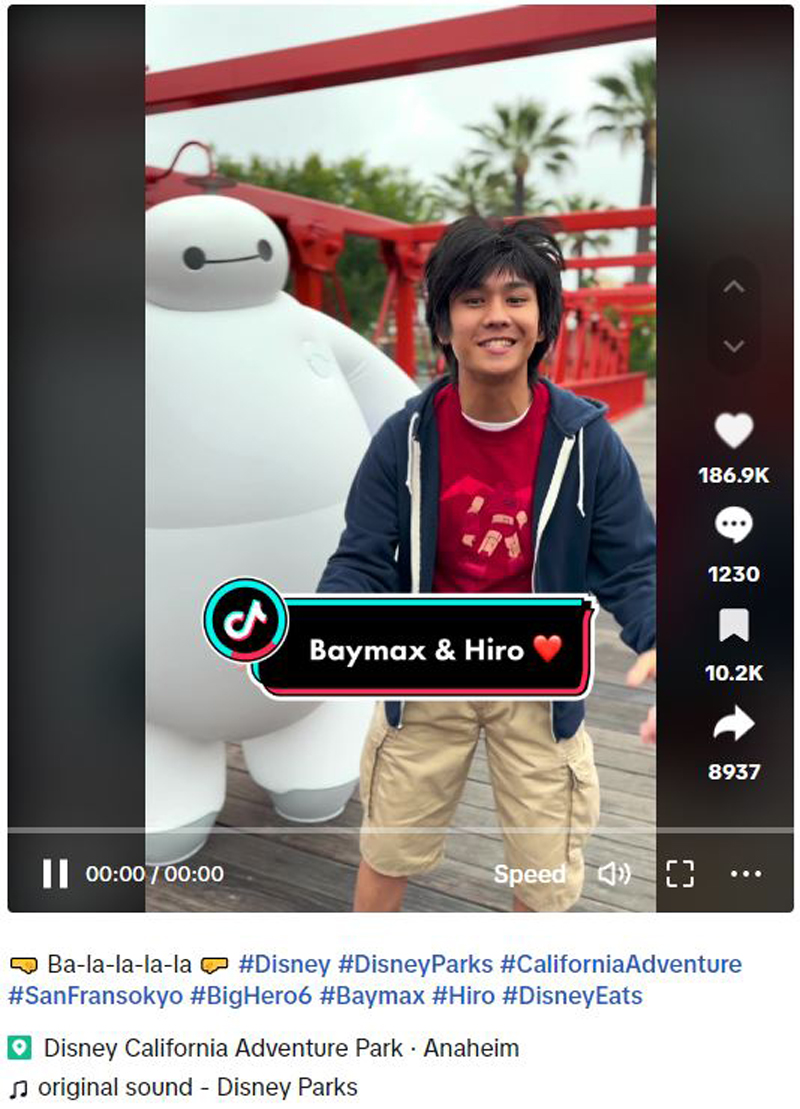Mute the video sound
This screenshot has width=800, height=1109.
(x=613, y=874)
